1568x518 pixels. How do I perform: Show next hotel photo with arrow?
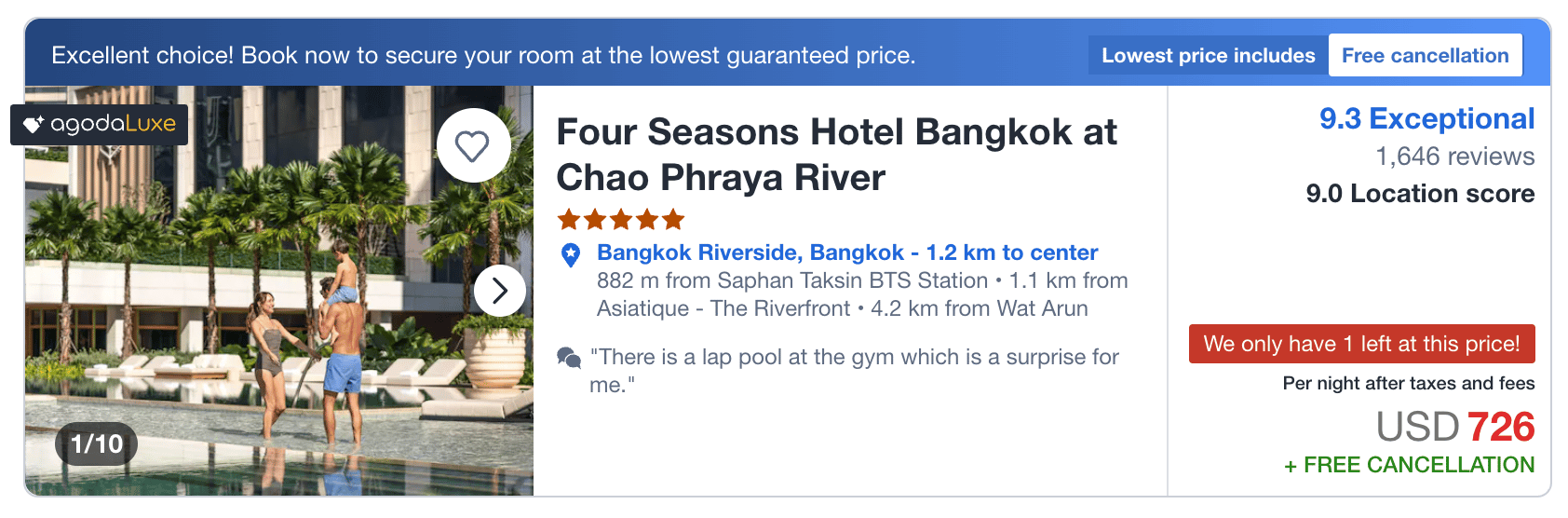(x=500, y=291)
